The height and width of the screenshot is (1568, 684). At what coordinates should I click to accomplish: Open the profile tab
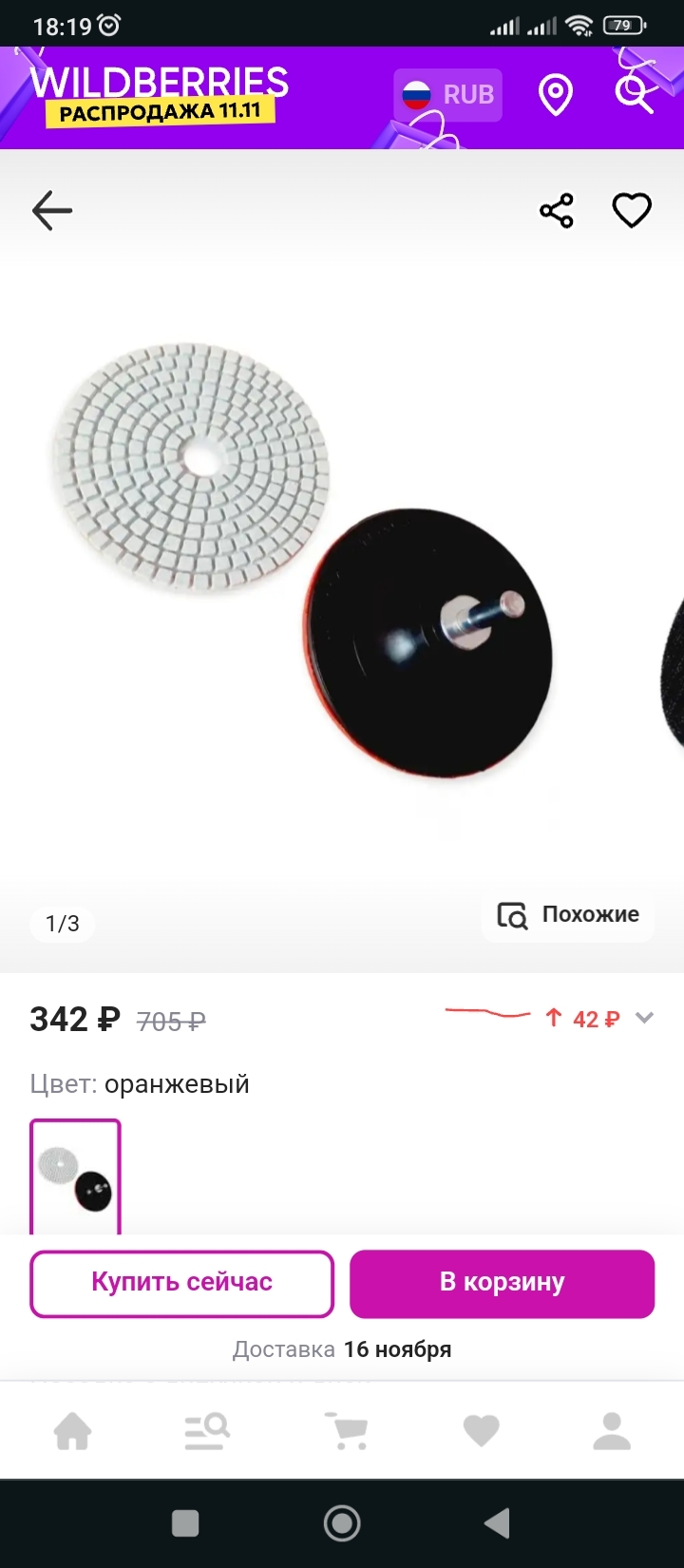612,1431
